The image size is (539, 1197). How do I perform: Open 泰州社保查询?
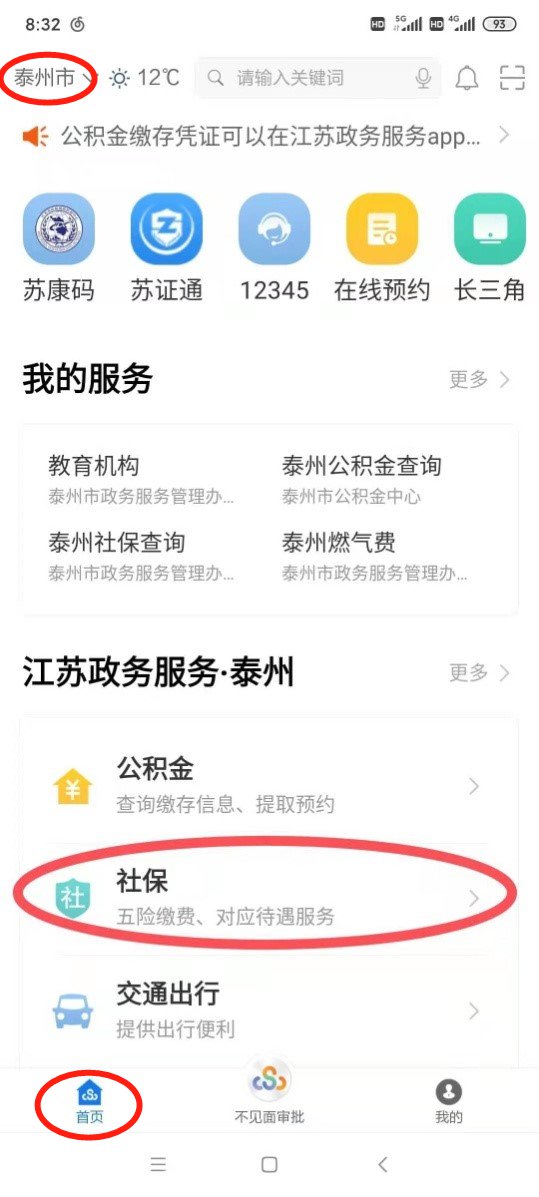(141, 557)
